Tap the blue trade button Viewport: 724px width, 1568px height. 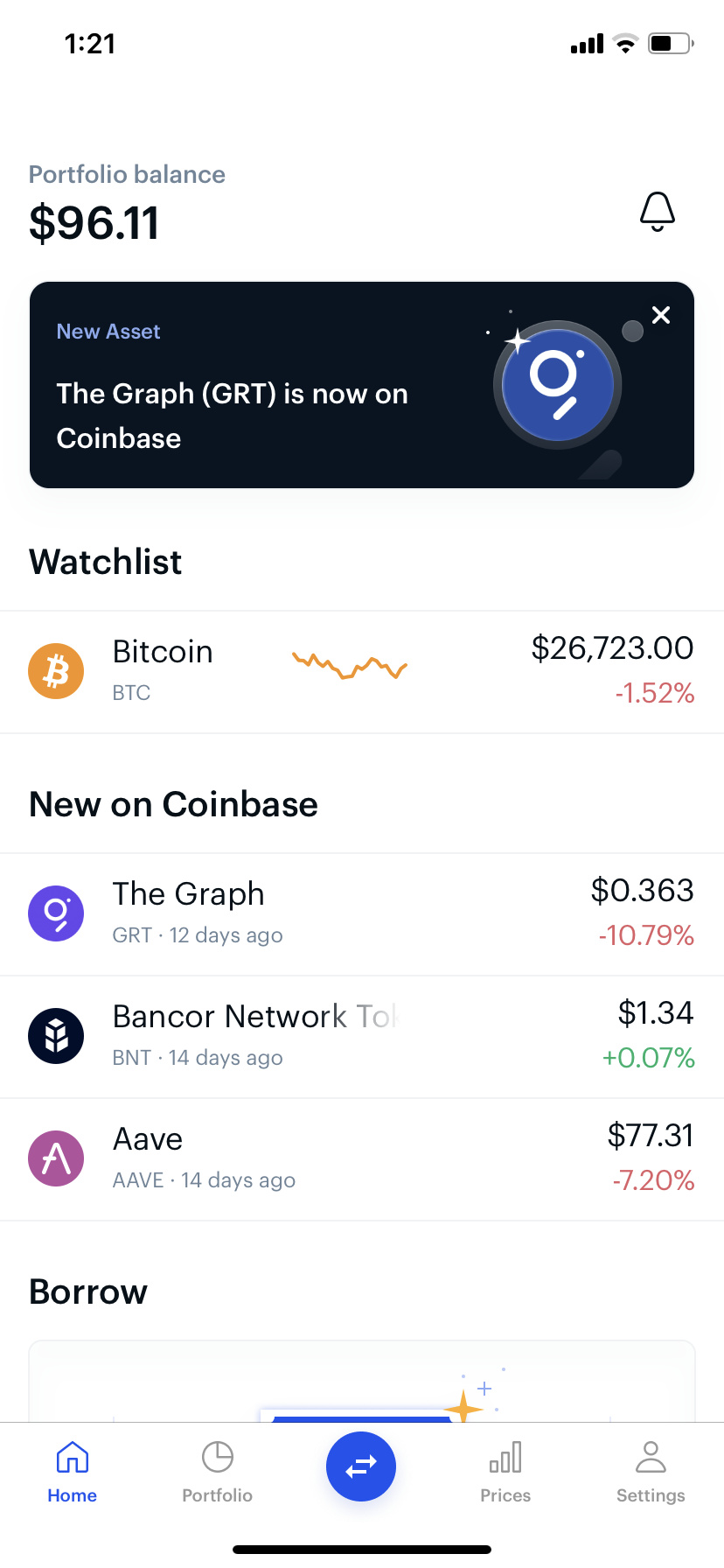click(361, 1466)
